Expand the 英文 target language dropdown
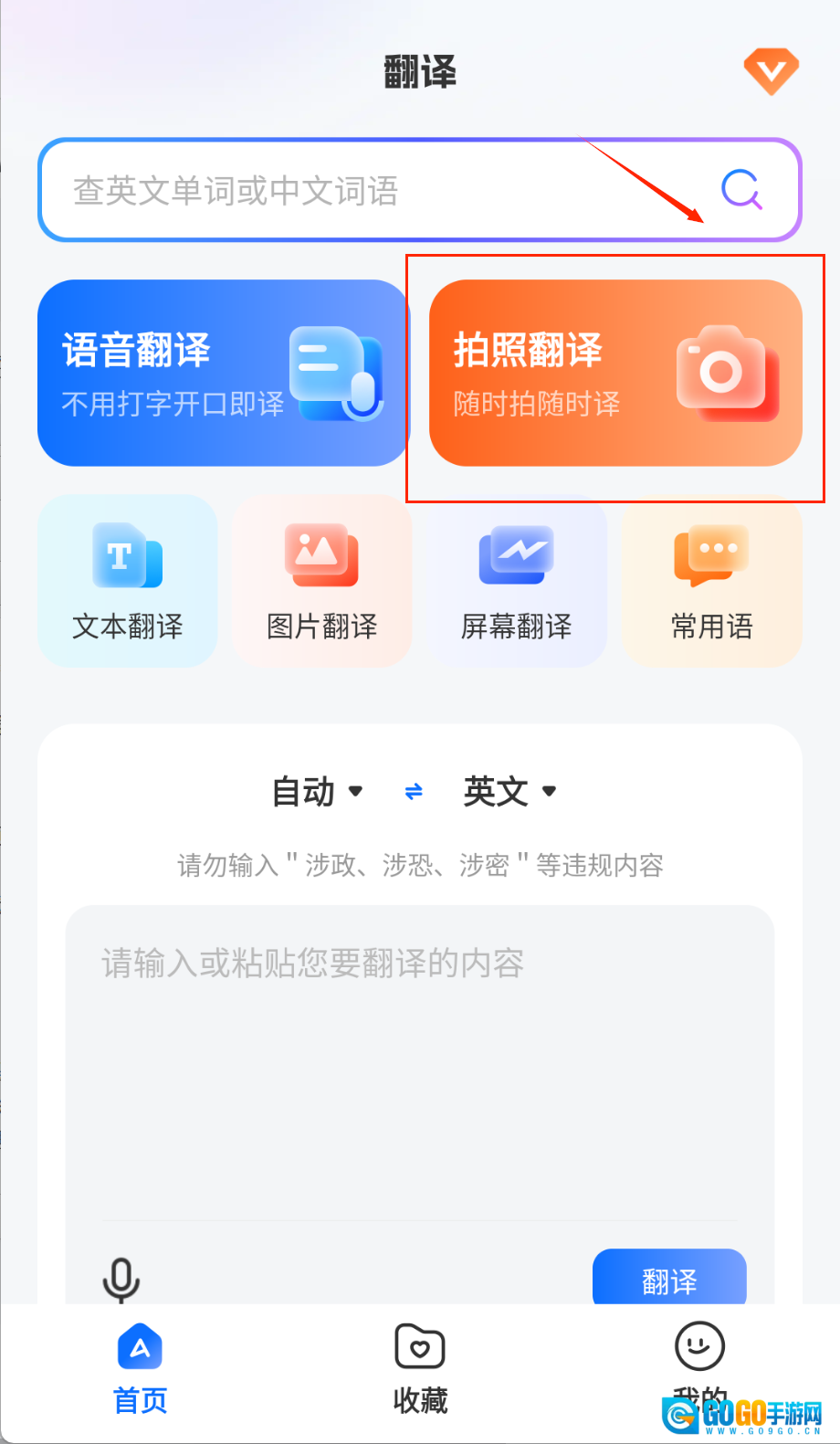840x1444 pixels. click(x=509, y=791)
